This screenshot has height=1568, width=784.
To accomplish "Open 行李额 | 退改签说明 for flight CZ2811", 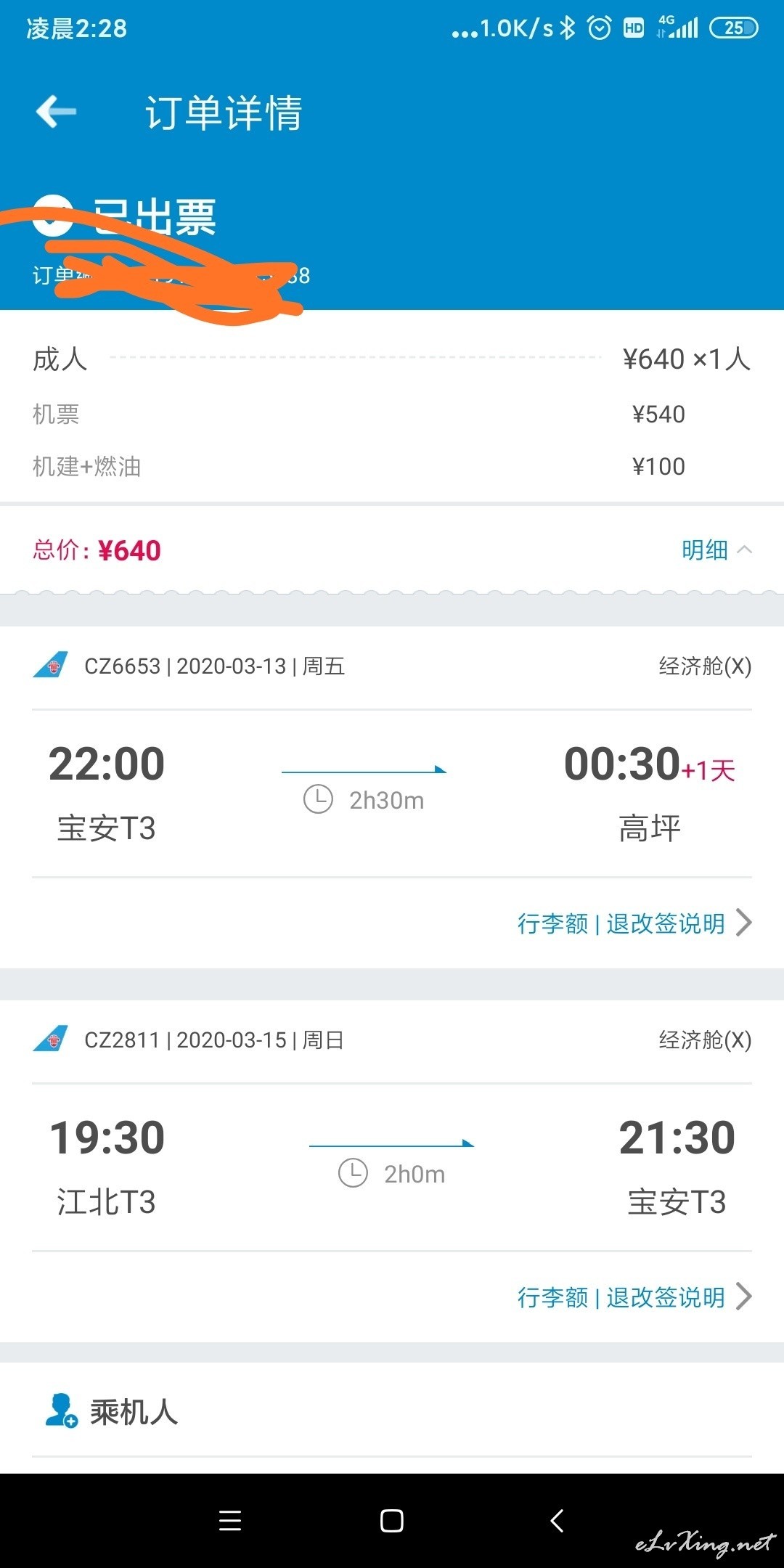I will click(x=634, y=1297).
